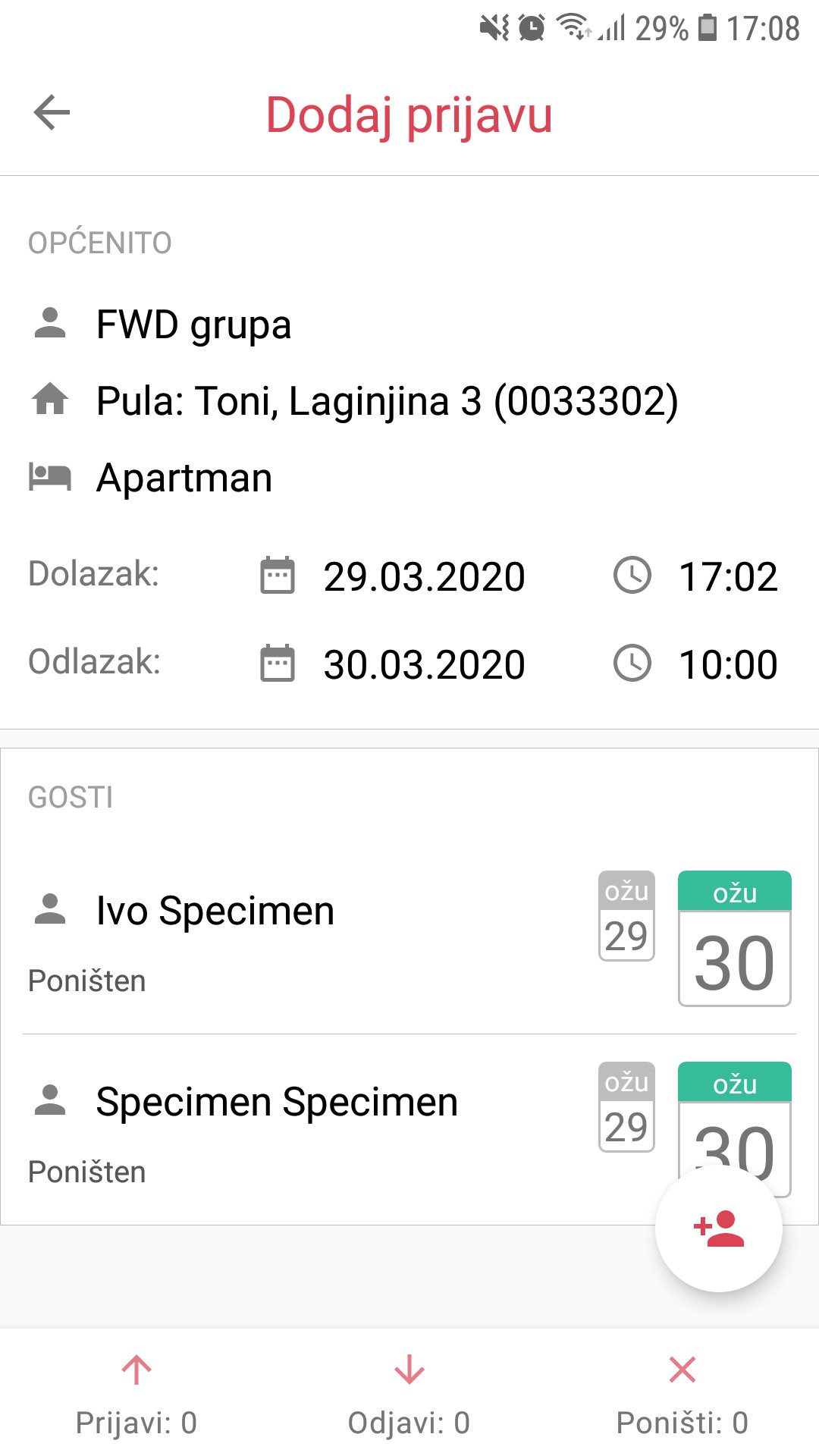The height and width of the screenshot is (1456, 819).
Task: Go back using the arrow icon
Action: click(52, 113)
